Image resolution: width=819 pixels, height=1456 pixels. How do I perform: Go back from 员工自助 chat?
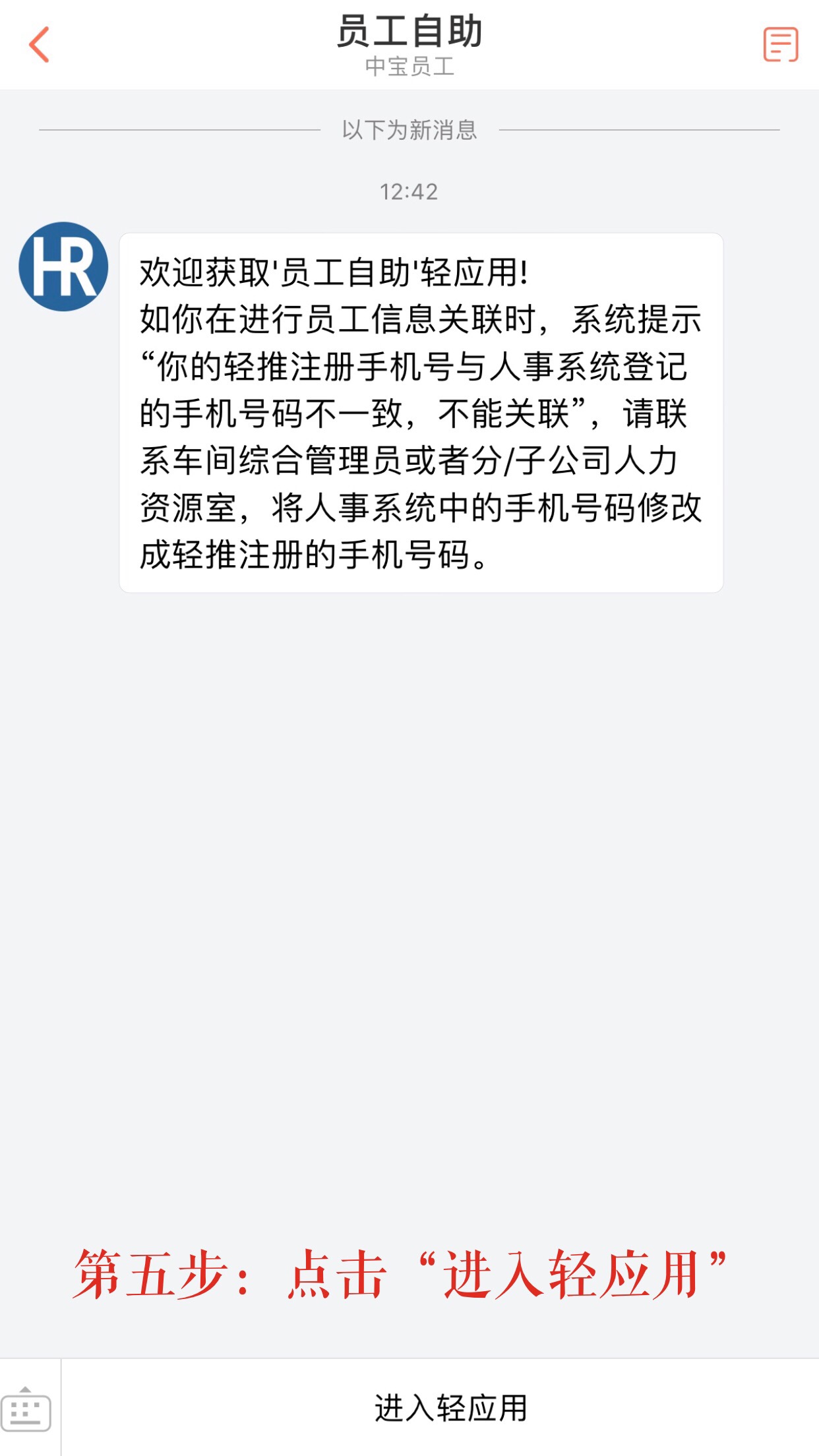click(x=40, y=45)
